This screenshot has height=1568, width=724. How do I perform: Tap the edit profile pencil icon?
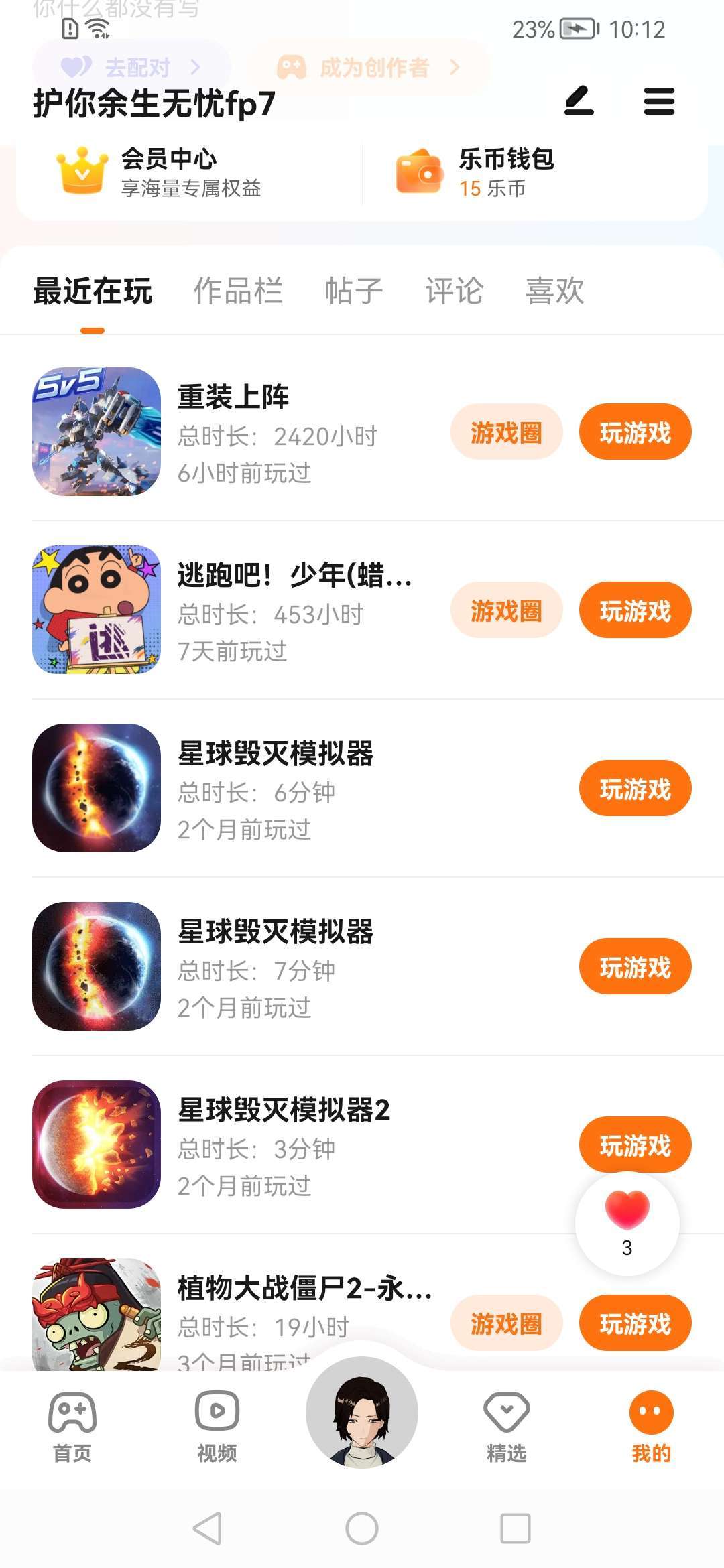point(579,101)
